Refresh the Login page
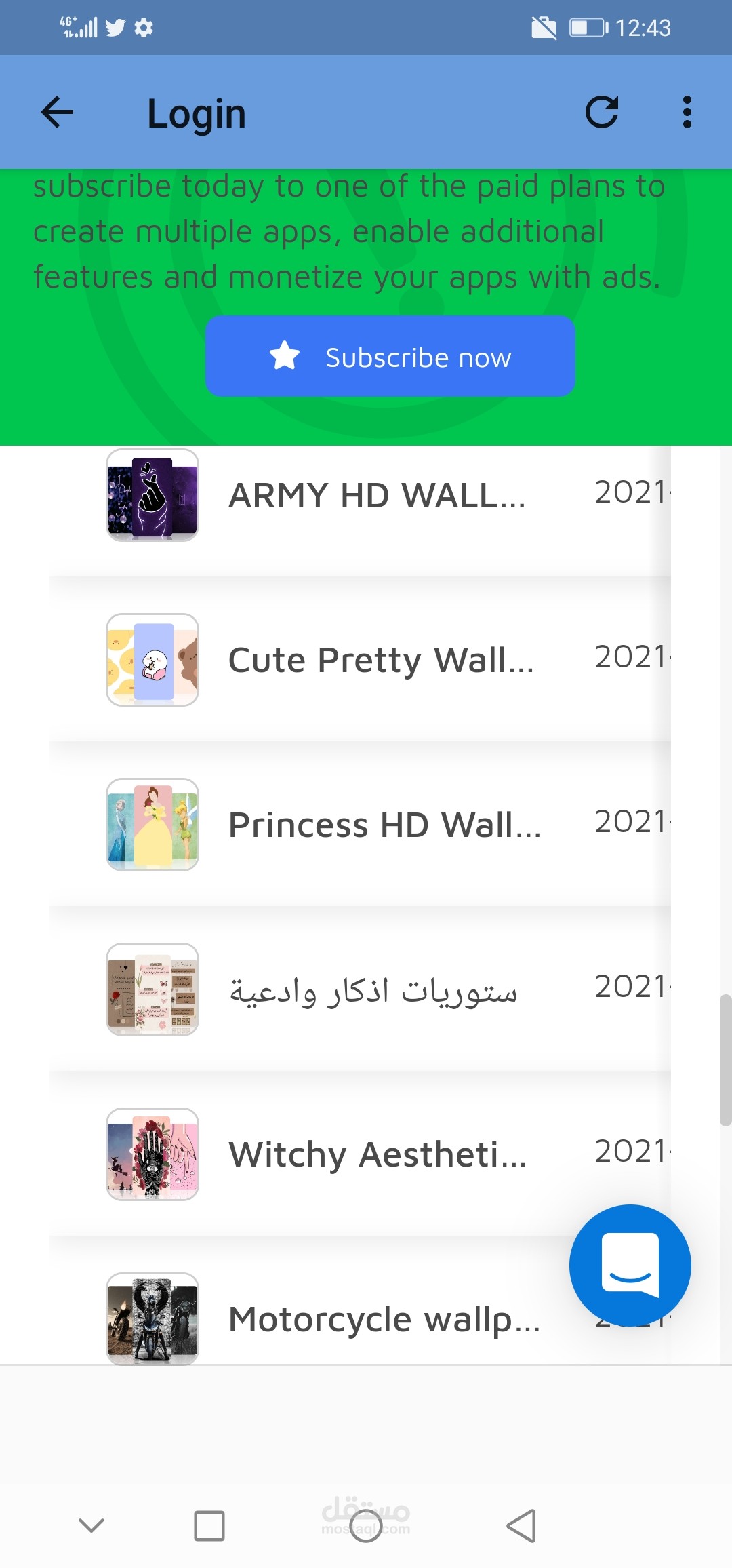Screen dimensions: 732x1568 [x=603, y=112]
